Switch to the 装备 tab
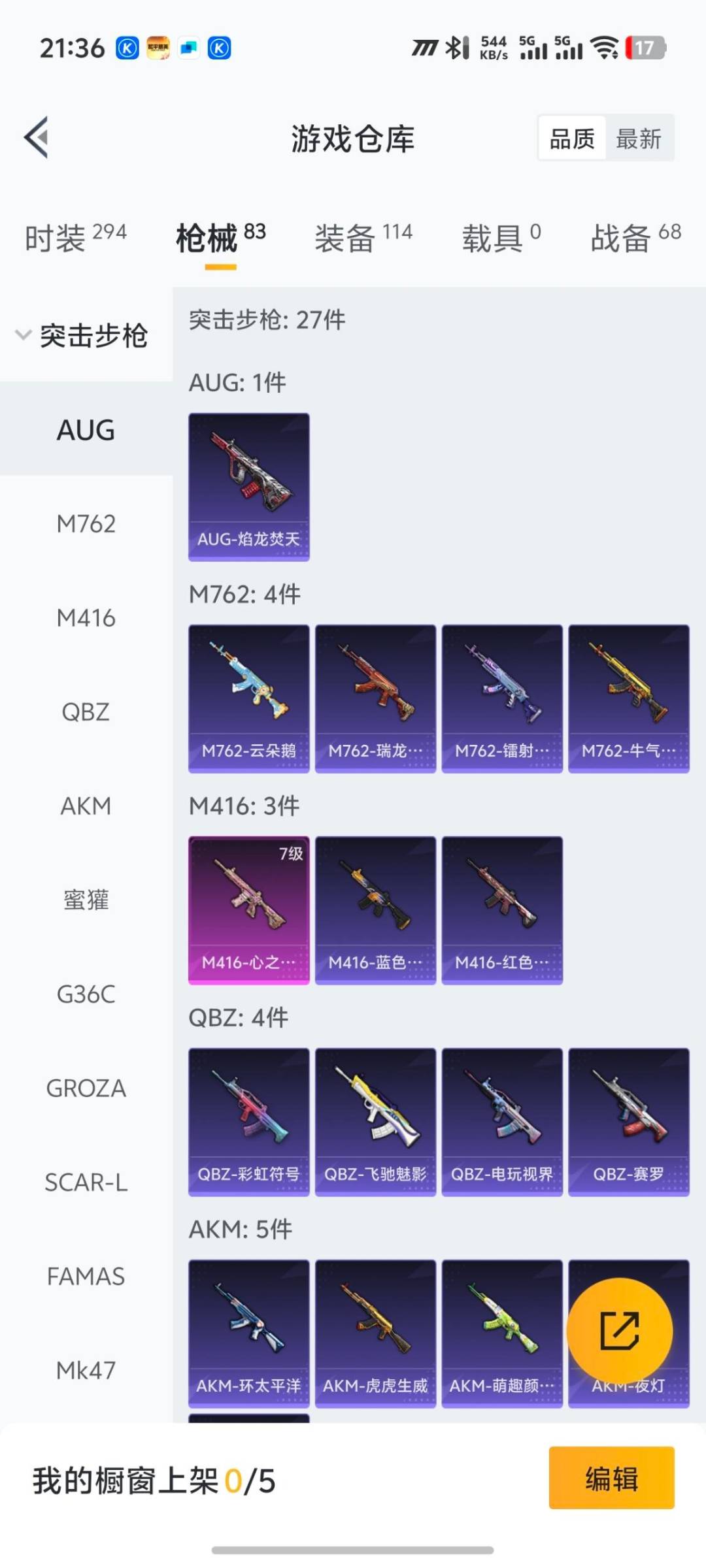 pyautogui.click(x=363, y=237)
